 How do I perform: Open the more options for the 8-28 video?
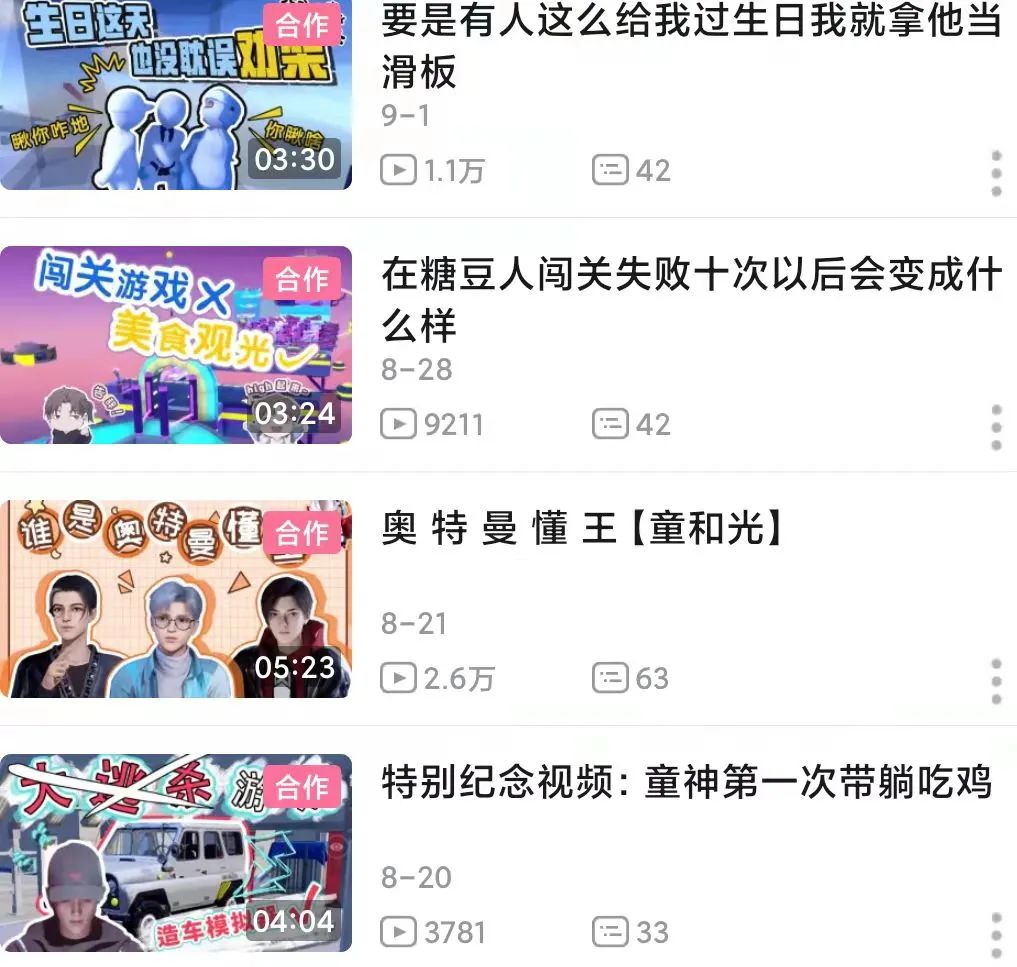[x=996, y=428]
